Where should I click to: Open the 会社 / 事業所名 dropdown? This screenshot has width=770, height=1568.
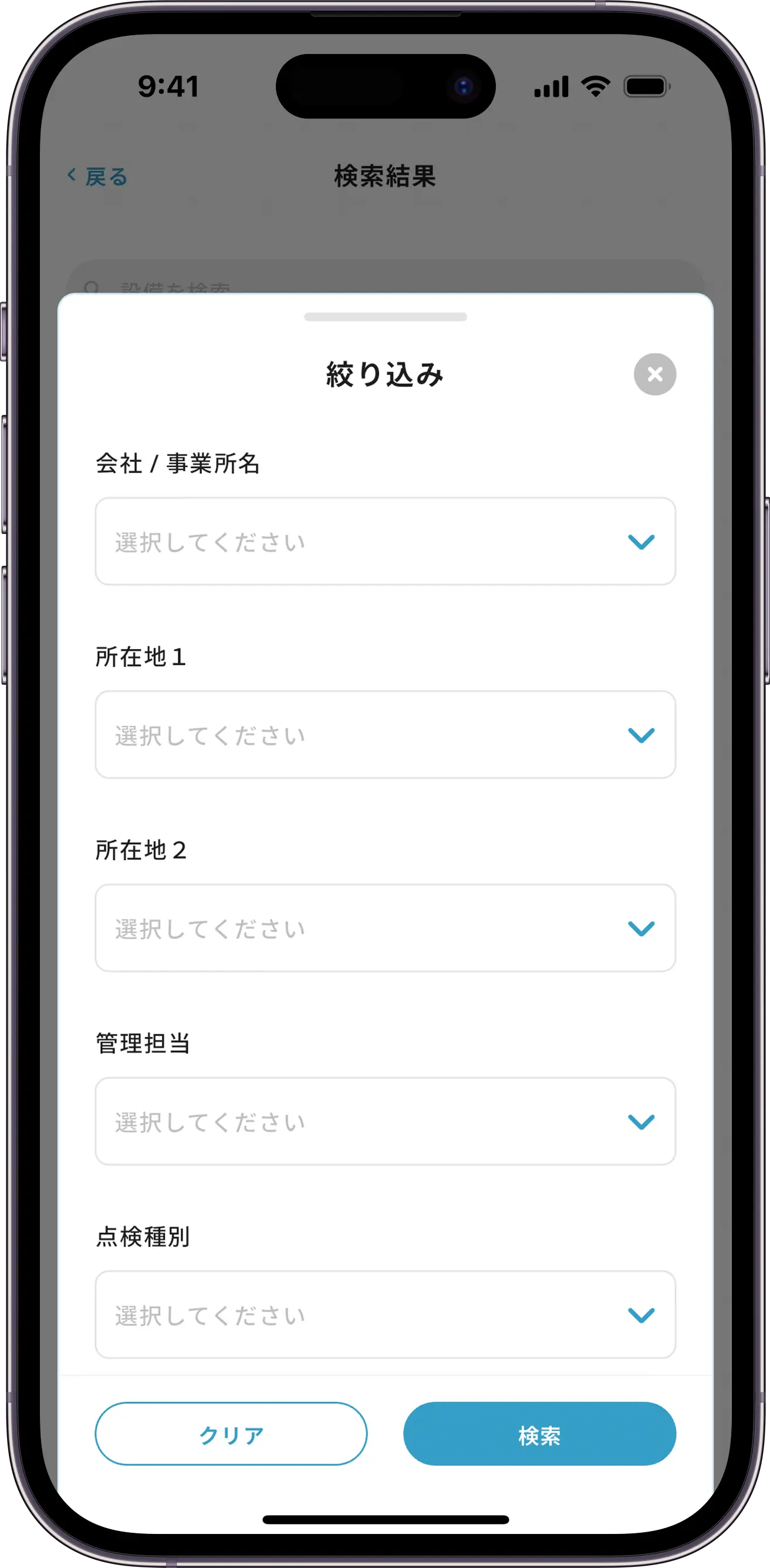[384, 542]
